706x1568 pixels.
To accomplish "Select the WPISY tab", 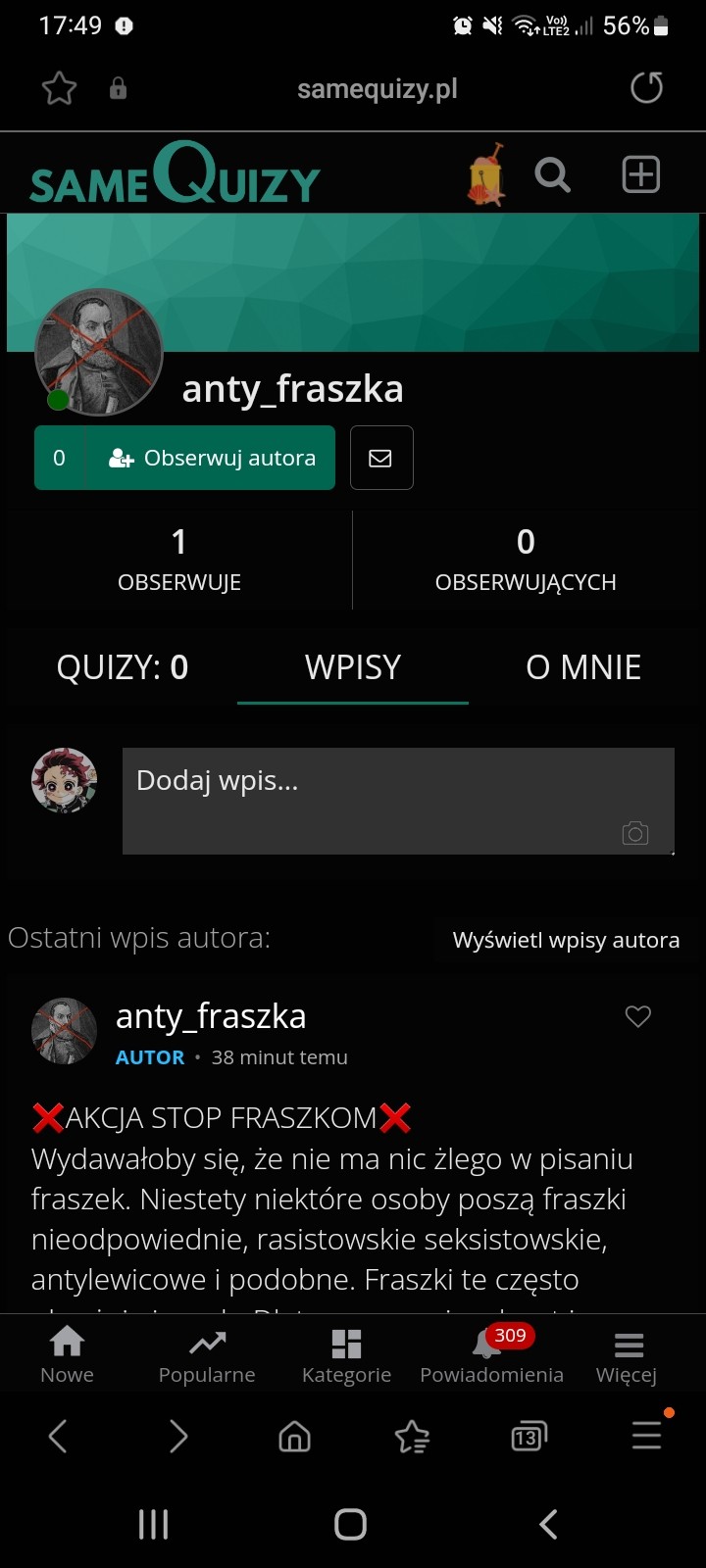I will coord(353,667).
